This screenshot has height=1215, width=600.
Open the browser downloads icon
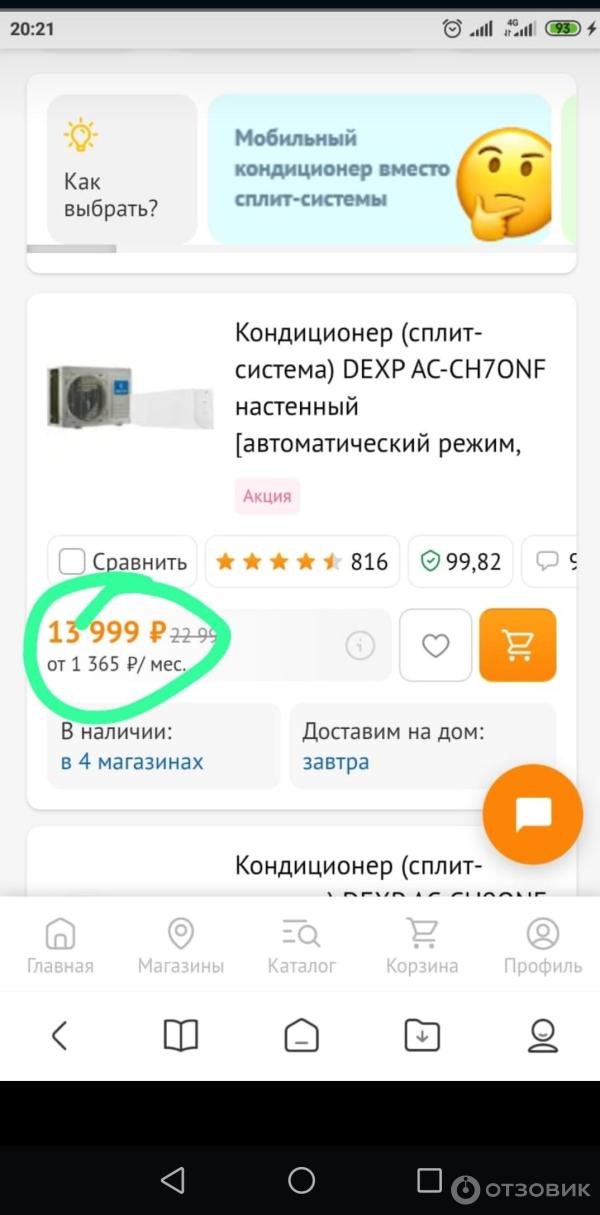click(421, 1035)
